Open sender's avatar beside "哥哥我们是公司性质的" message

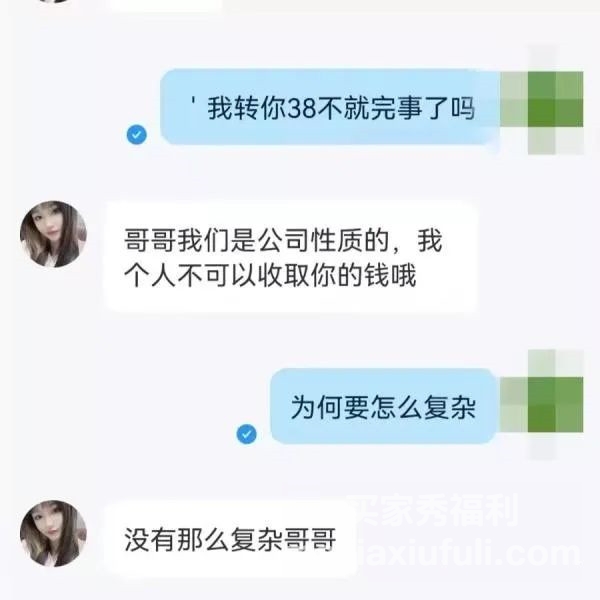pyautogui.click(x=54, y=233)
